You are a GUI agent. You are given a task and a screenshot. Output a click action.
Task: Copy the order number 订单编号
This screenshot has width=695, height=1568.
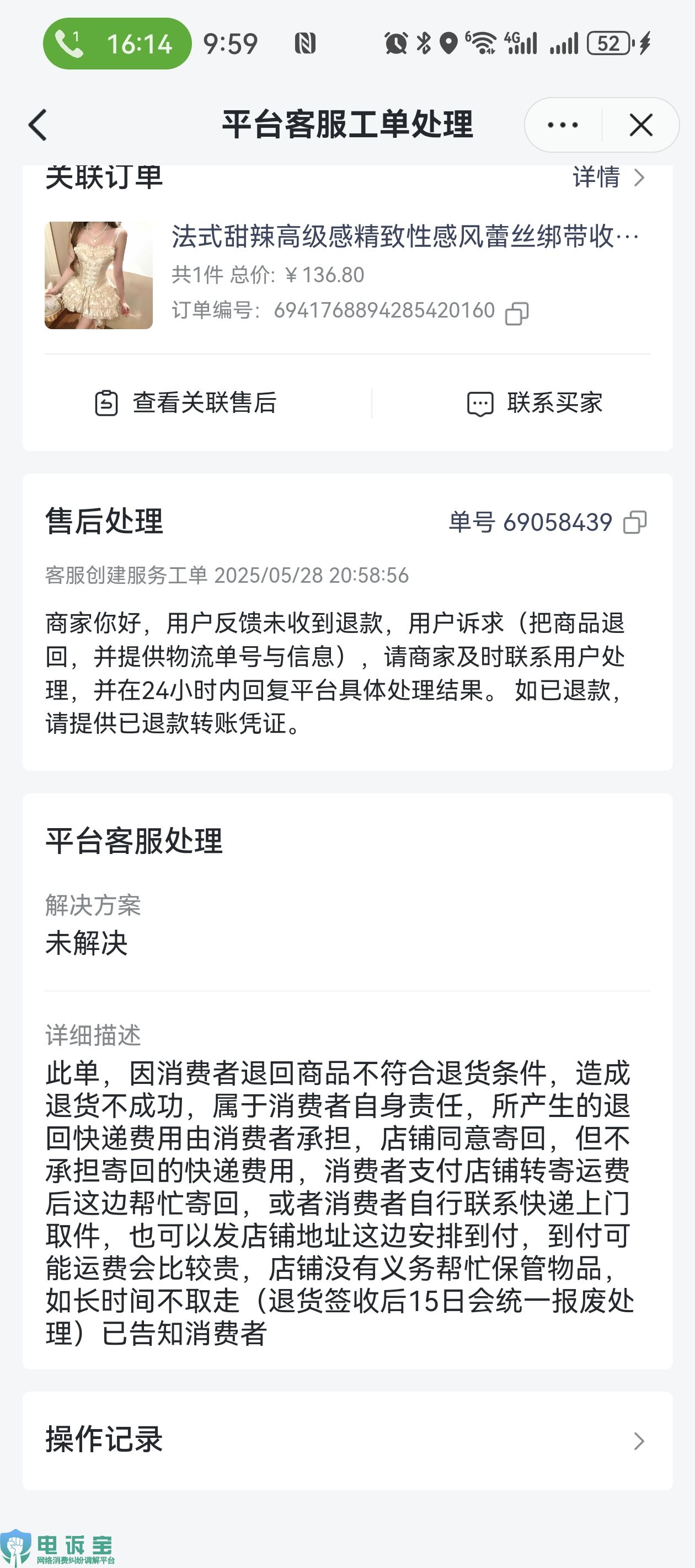pyautogui.click(x=516, y=313)
